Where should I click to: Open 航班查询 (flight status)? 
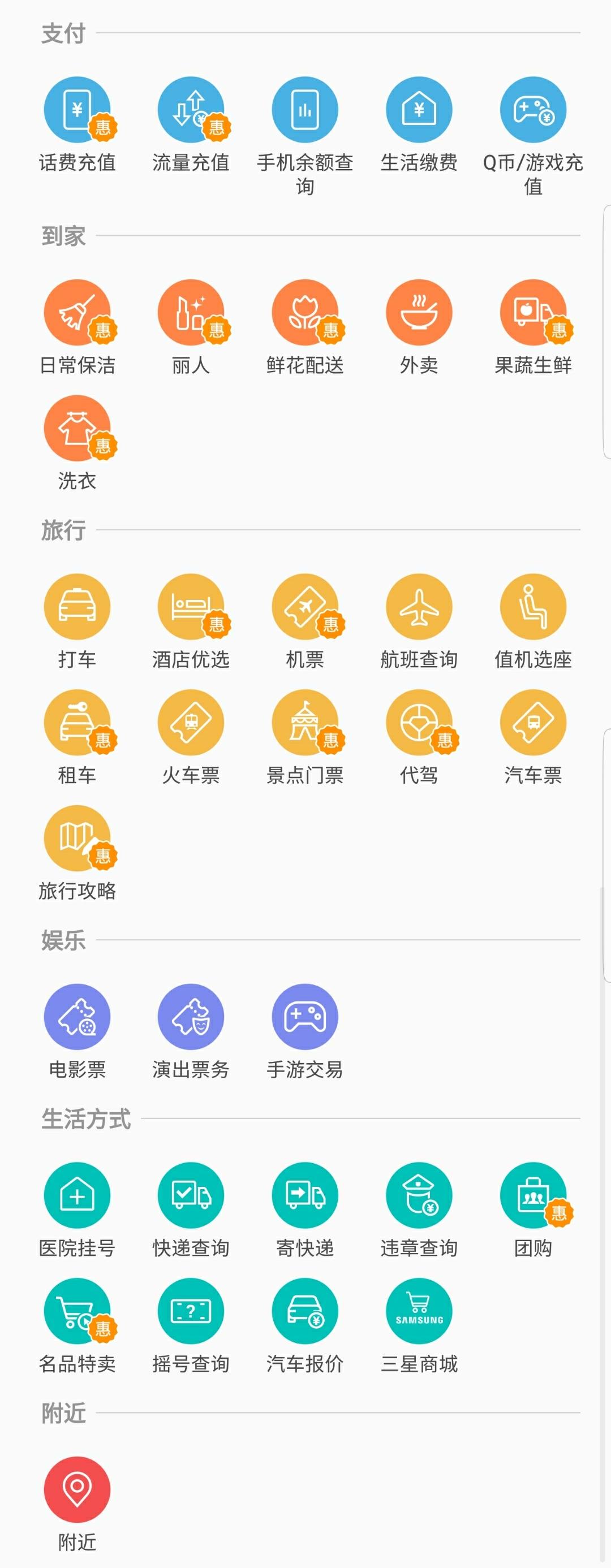(418, 606)
